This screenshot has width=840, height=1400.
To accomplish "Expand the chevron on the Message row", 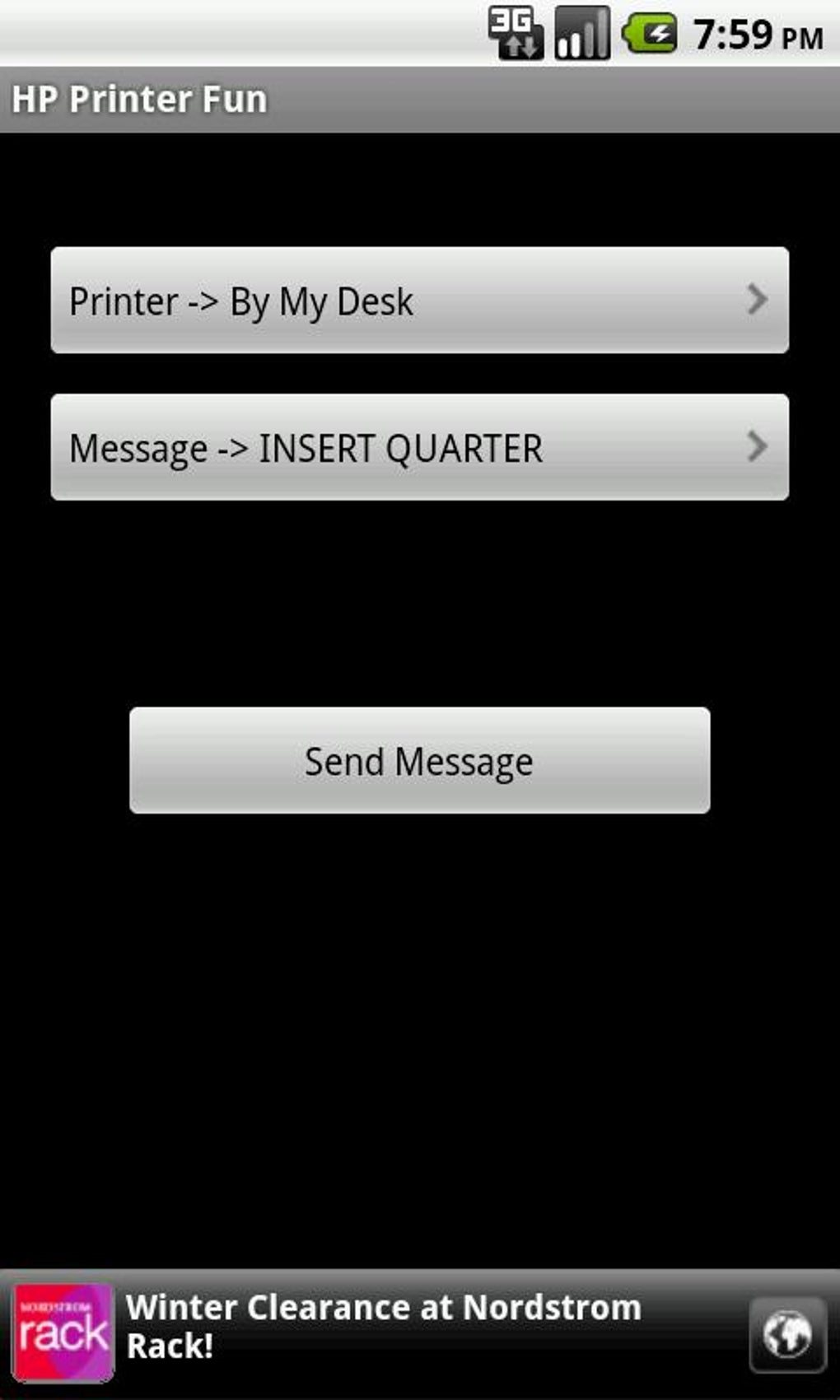I will point(756,447).
